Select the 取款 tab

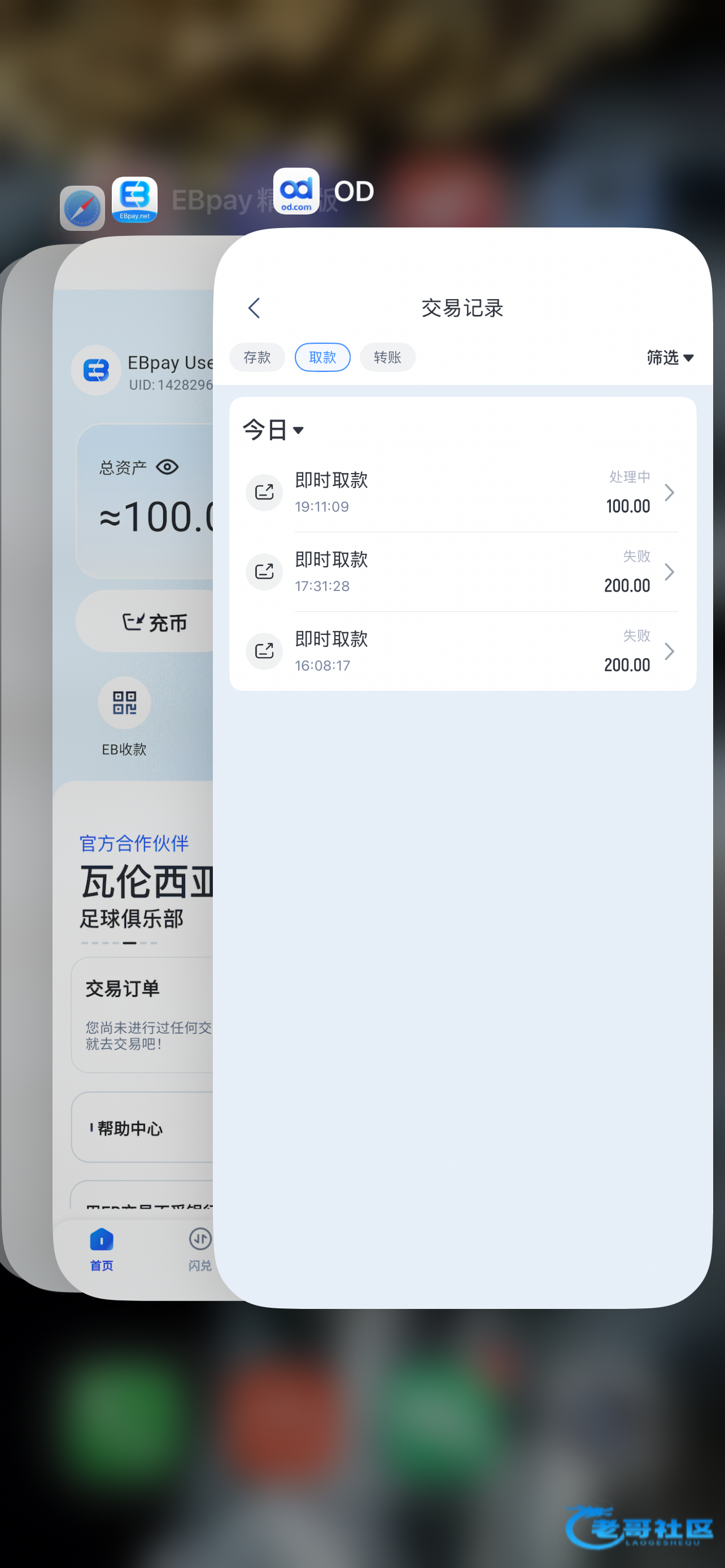coord(322,357)
